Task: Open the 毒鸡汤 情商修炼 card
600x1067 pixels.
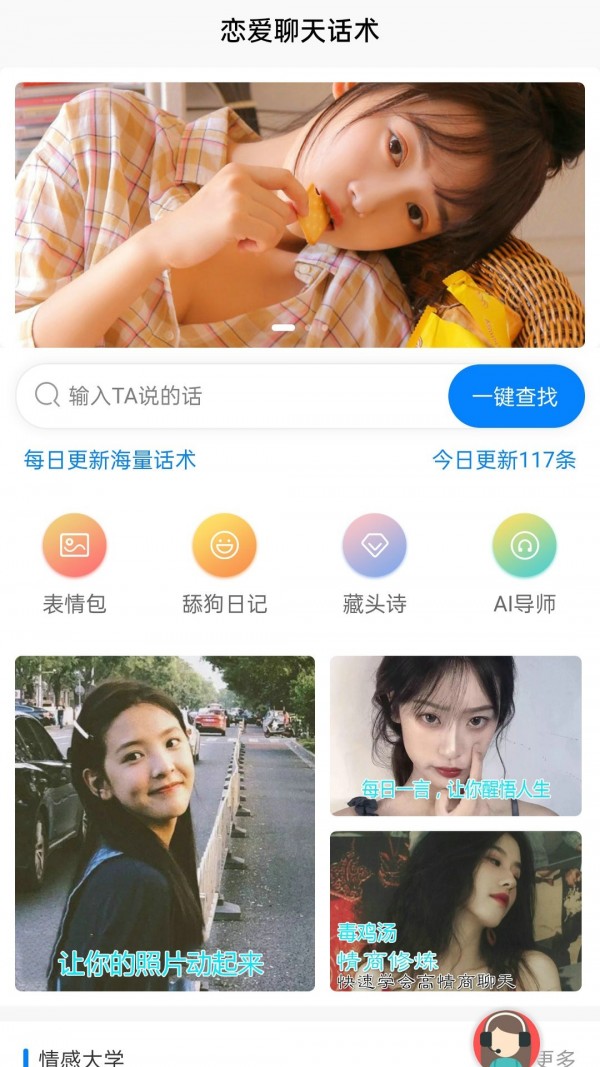Action: point(455,910)
